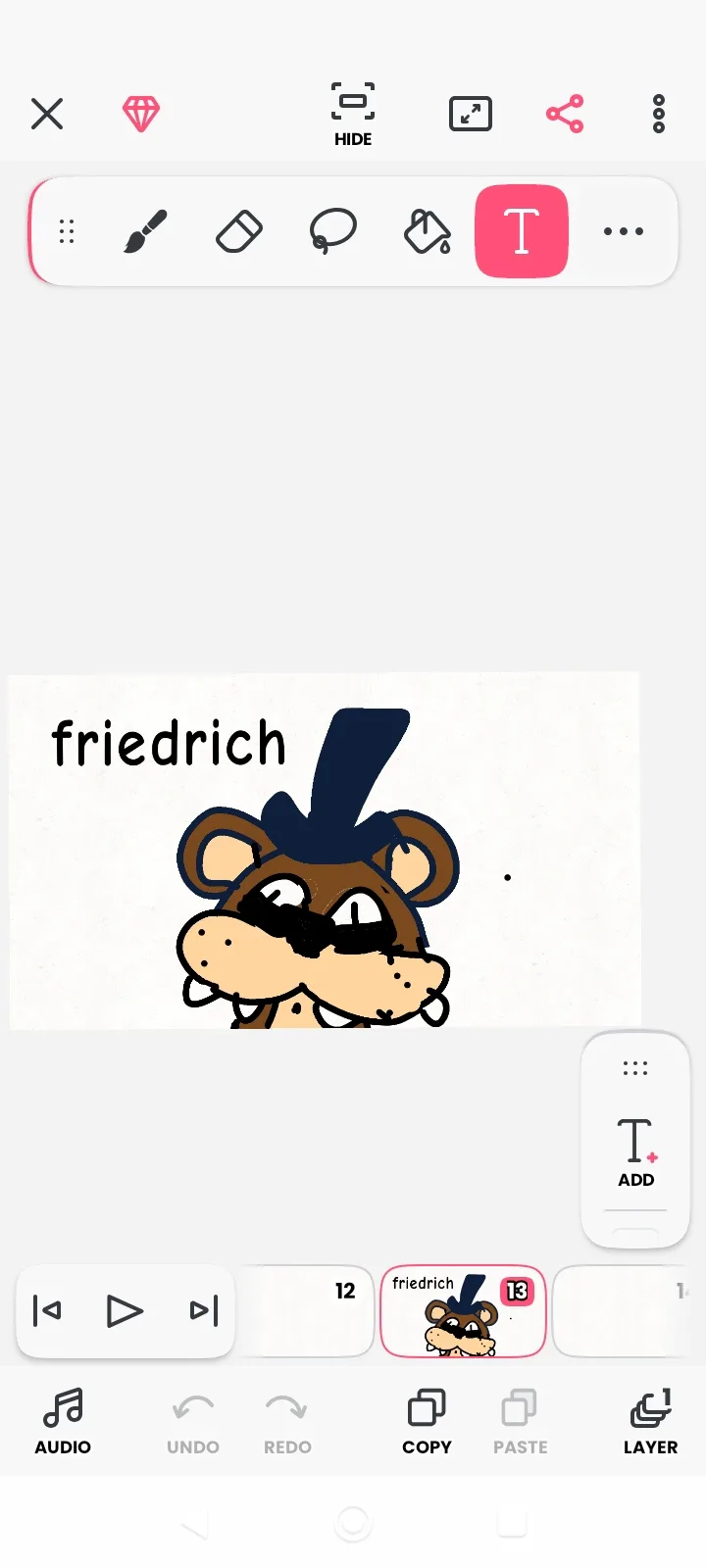Open the AUDIO panel
The image size is (706, 1568).
coord(63,1421)
